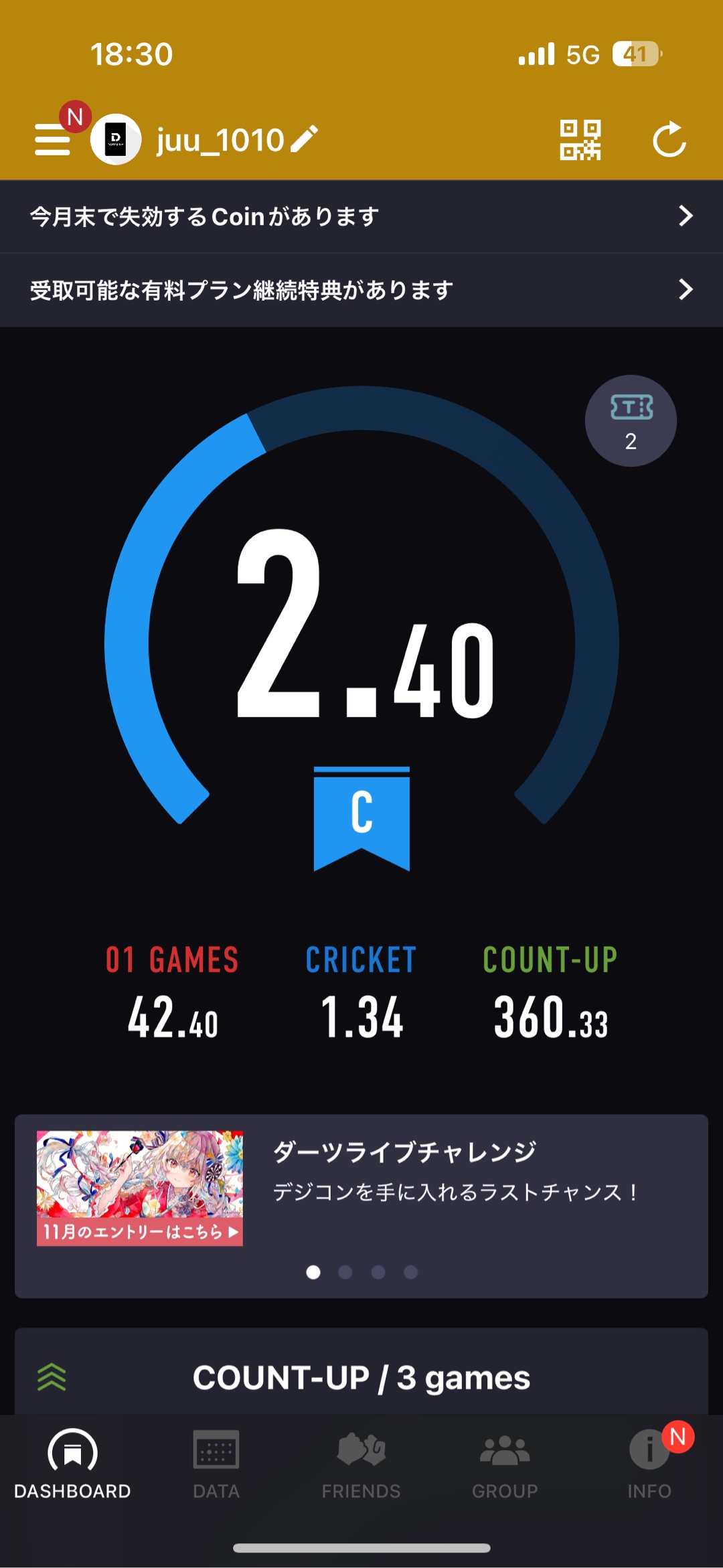Image resolution: width=723 pixels, height=1568 pixels.
Task: Refresh the dashboard data
Action: click(x=669, y=140)
